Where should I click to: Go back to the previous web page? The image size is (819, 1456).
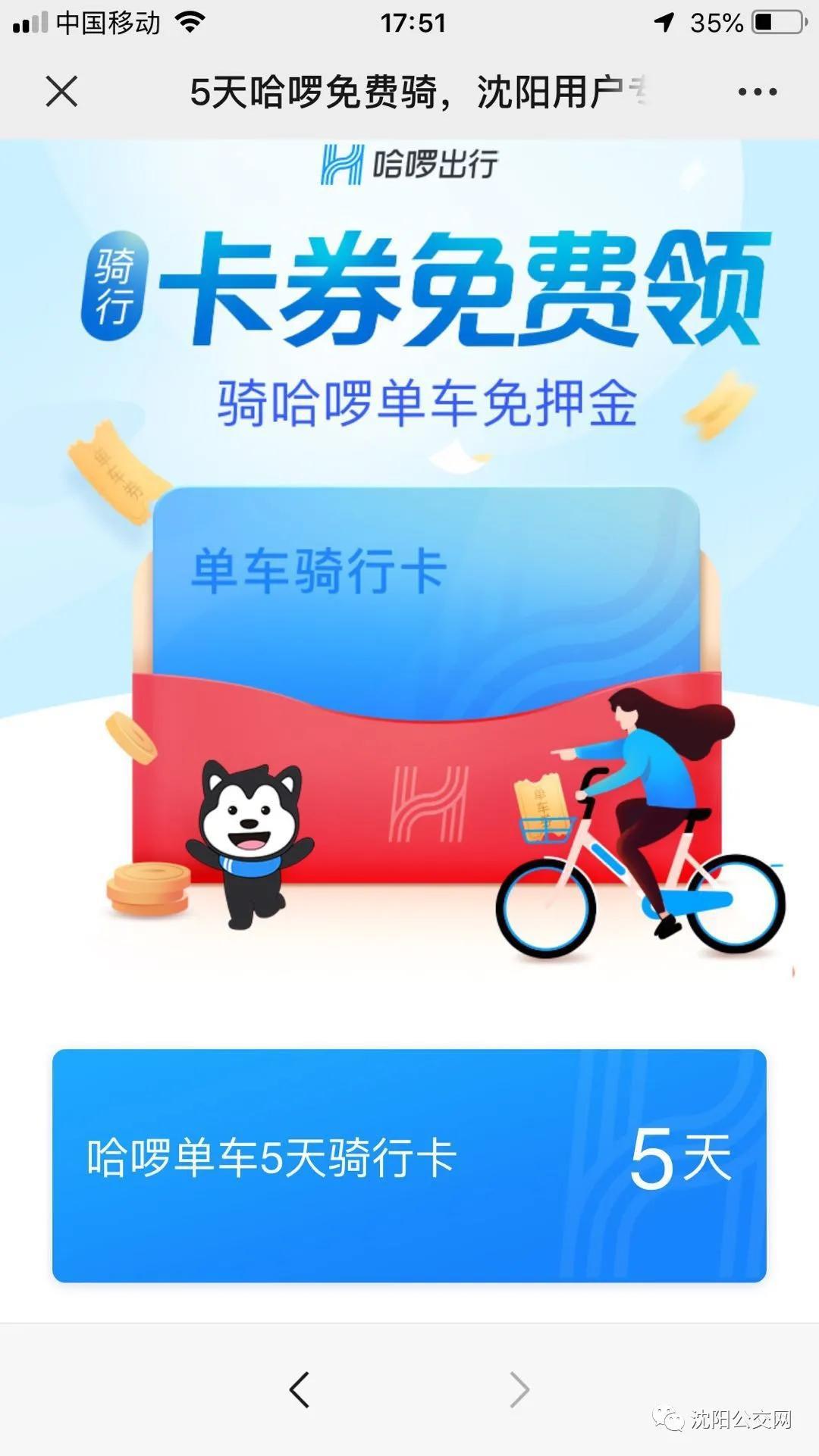coord(300,1389)
